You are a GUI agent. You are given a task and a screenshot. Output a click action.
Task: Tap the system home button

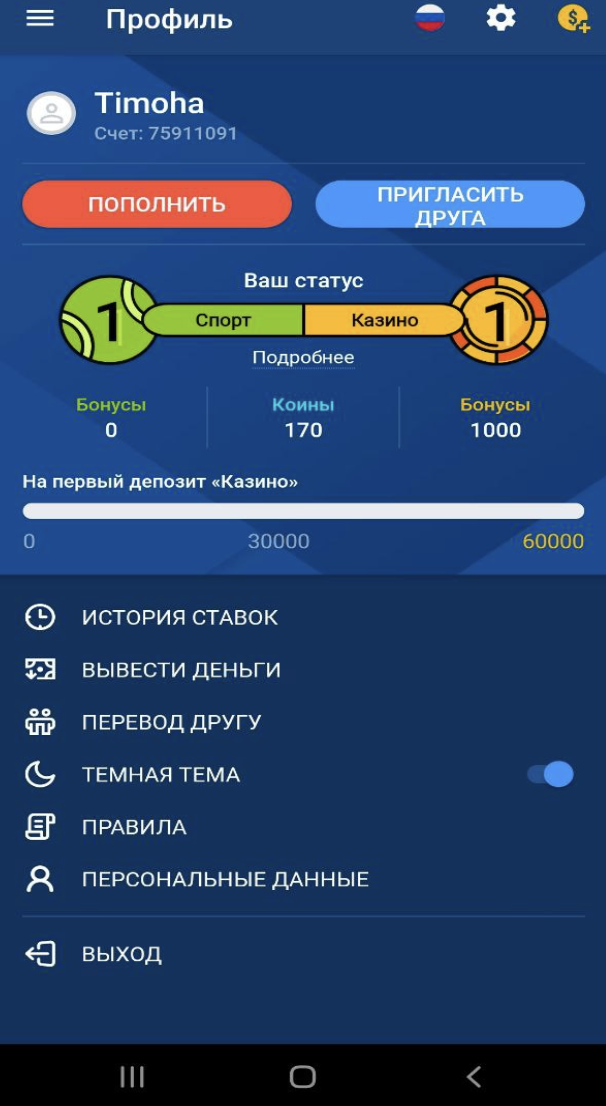click(x=303, y=1076)
